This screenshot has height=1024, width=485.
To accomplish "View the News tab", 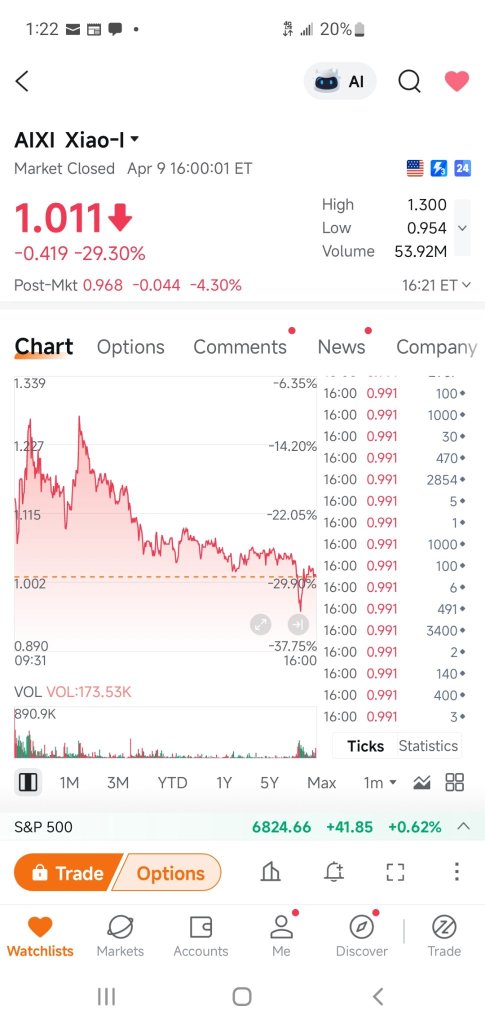I will 341,347.
